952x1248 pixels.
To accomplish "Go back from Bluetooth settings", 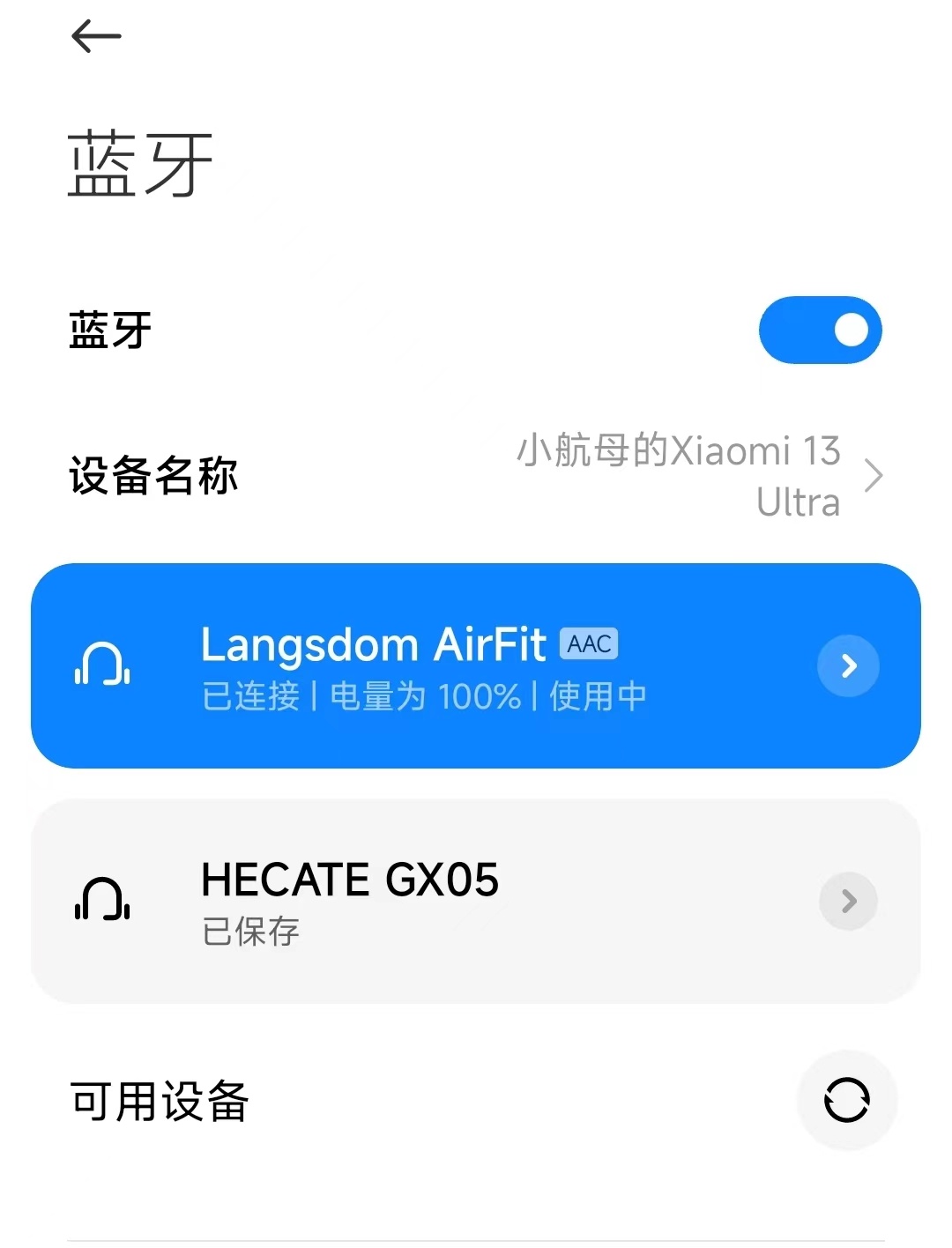I will tap(95, 37).
